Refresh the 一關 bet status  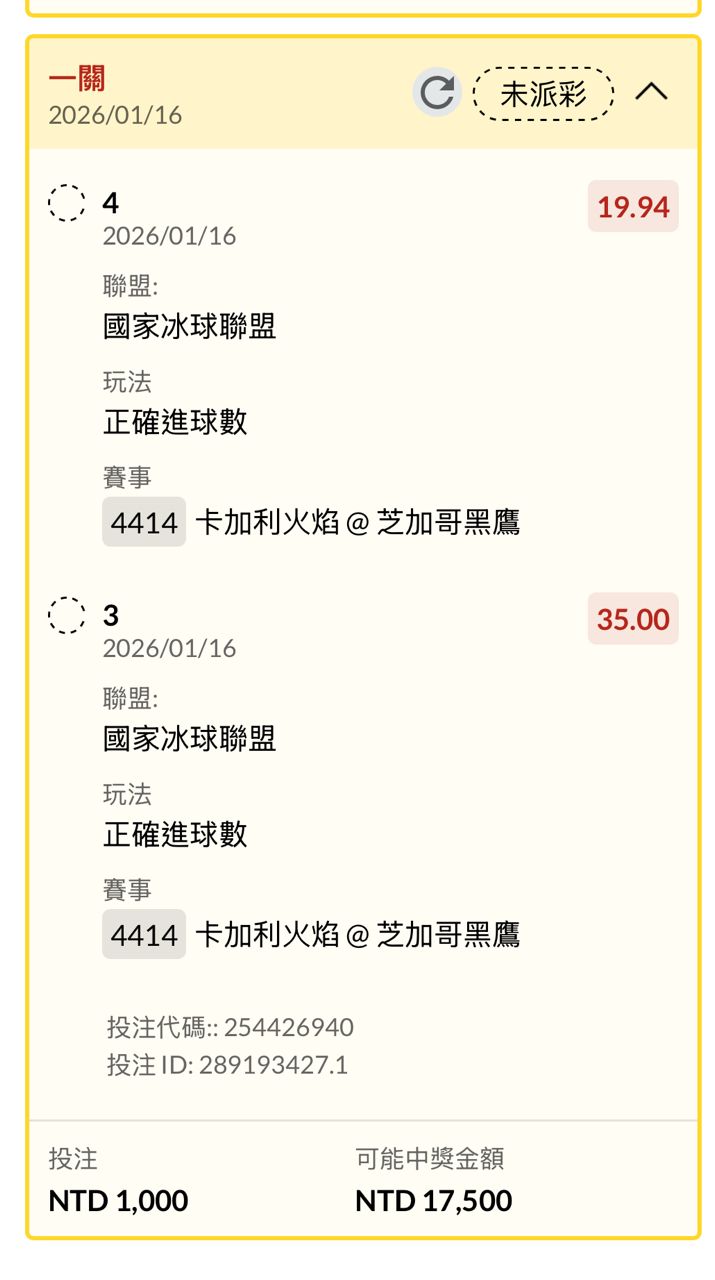[x=437, y=93]
